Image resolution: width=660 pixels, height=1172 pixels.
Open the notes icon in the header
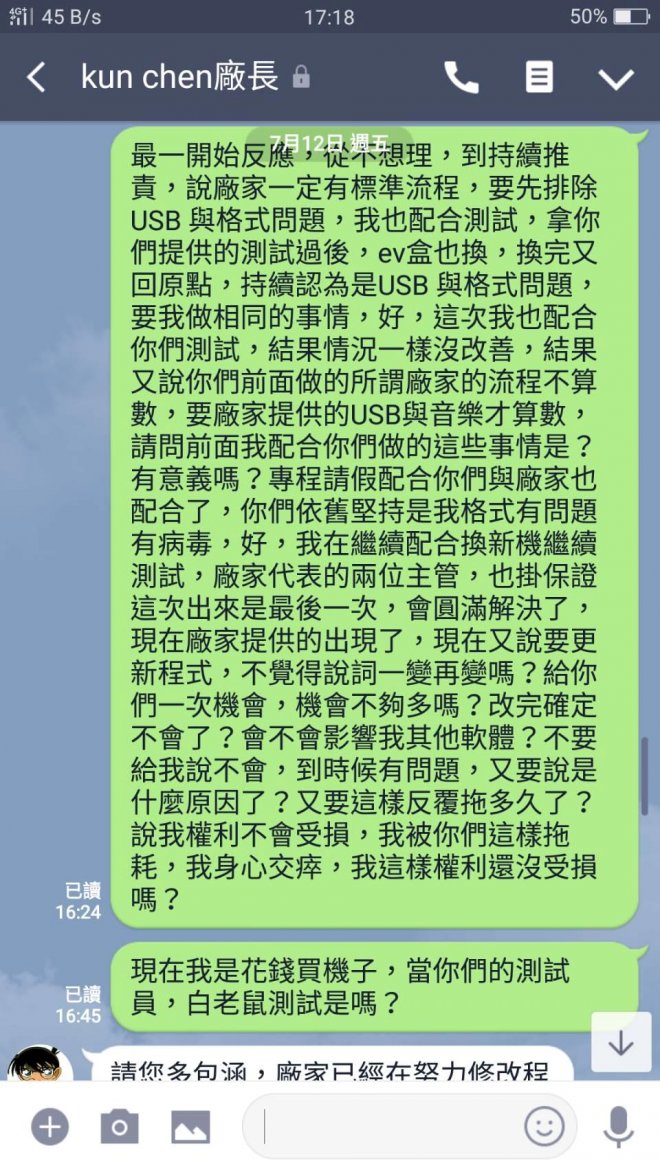pyautogui.click(x=539, y=78)
